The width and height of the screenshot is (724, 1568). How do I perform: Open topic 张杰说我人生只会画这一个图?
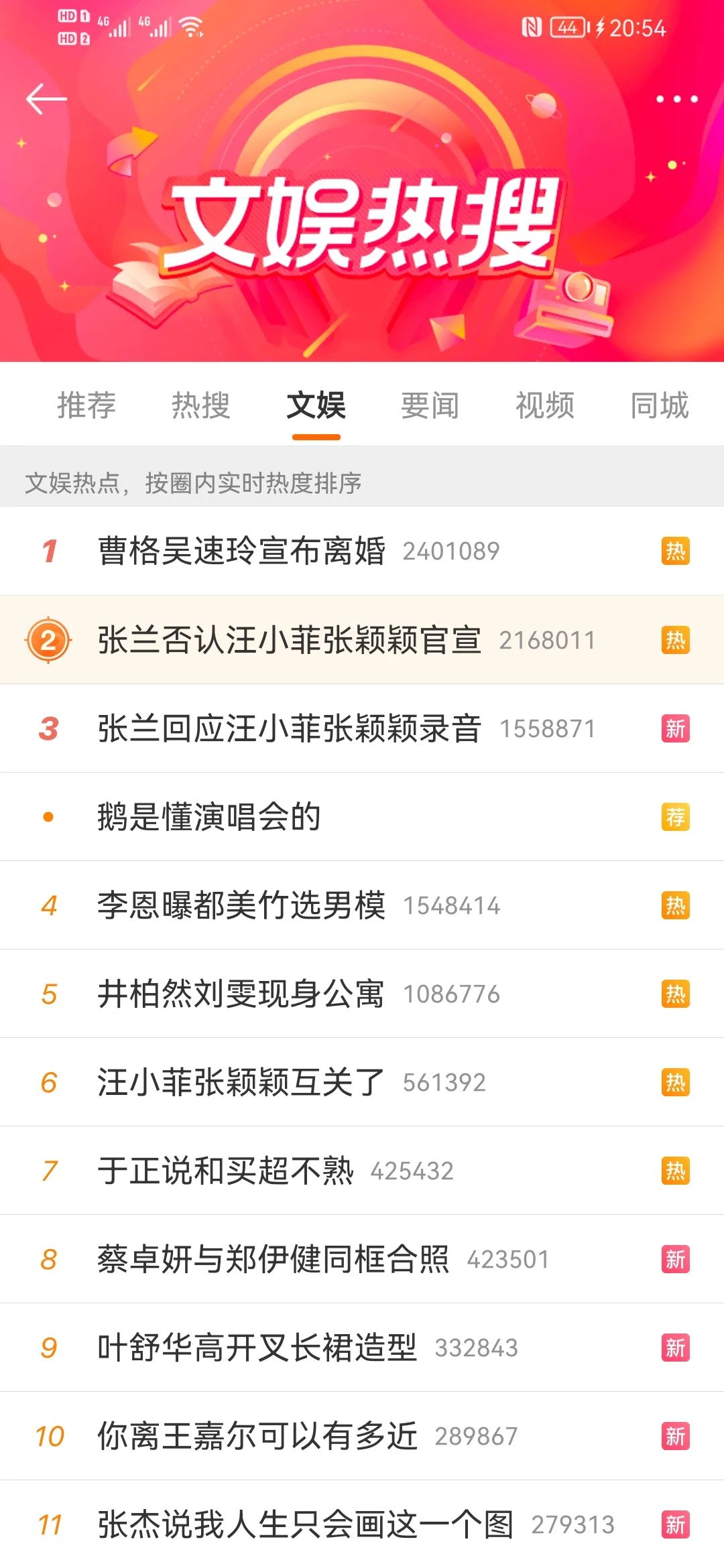pyautogui.click(x=305, y=1524)
